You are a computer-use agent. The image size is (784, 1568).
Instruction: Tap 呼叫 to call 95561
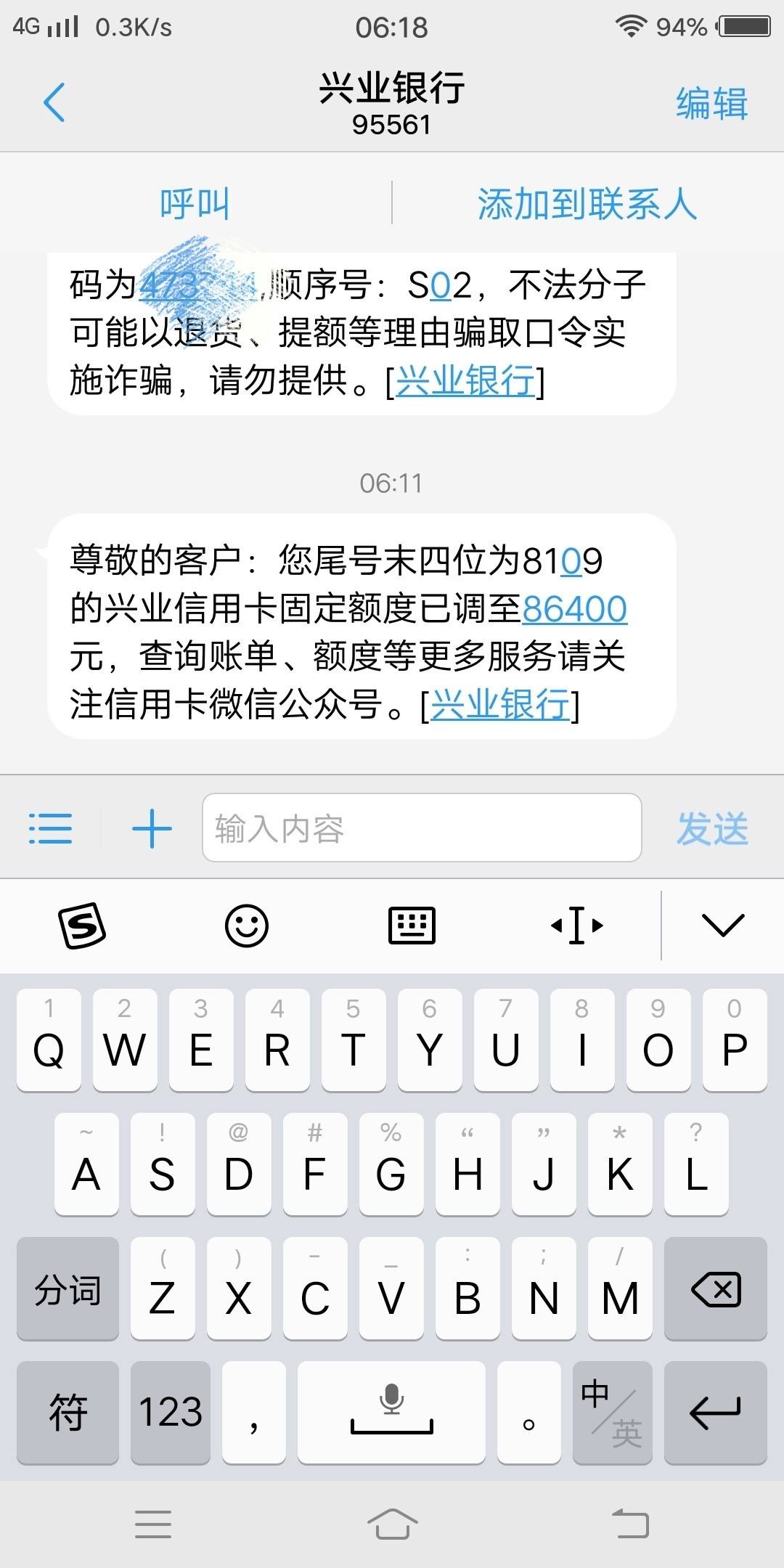click(195, 204)
